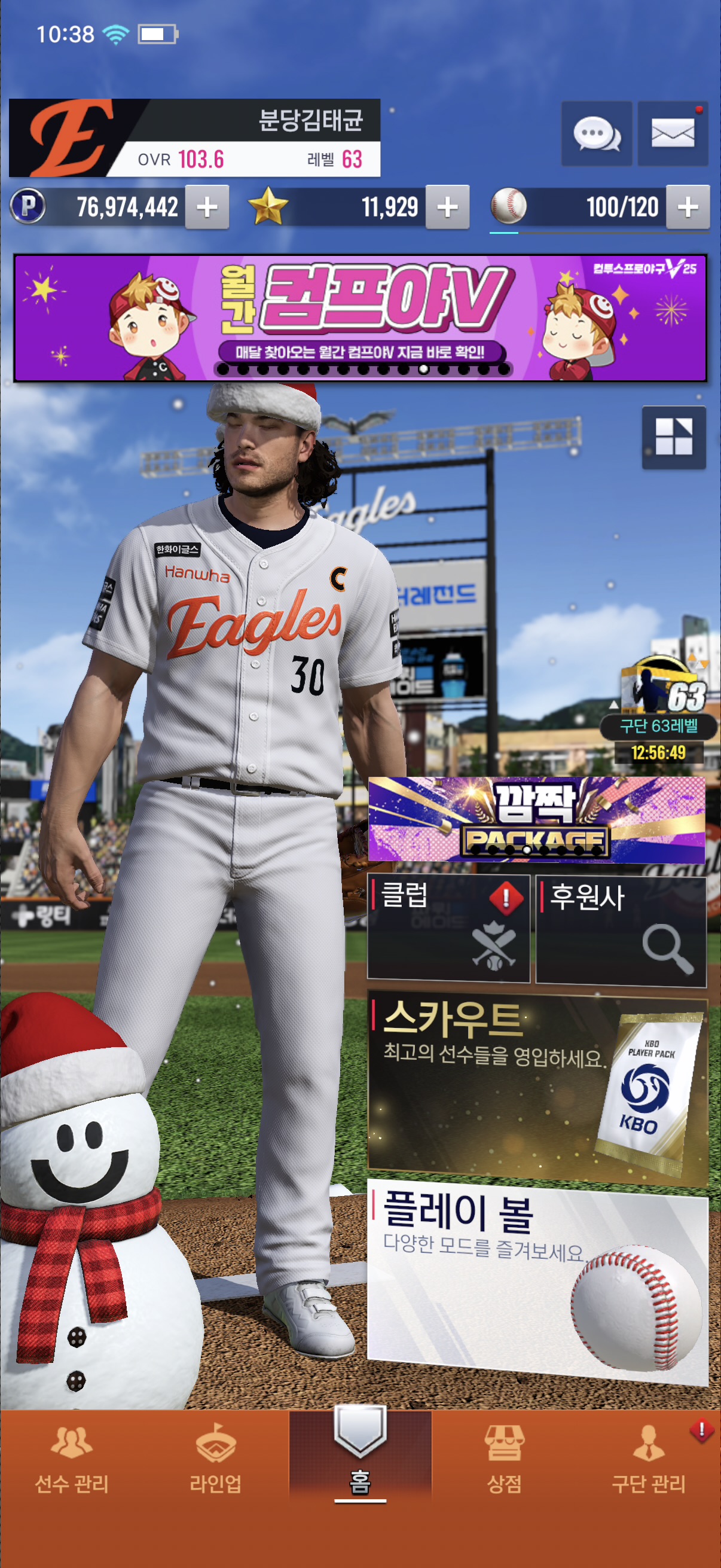
Task: Open the 후원사 card
Action: 621,928
